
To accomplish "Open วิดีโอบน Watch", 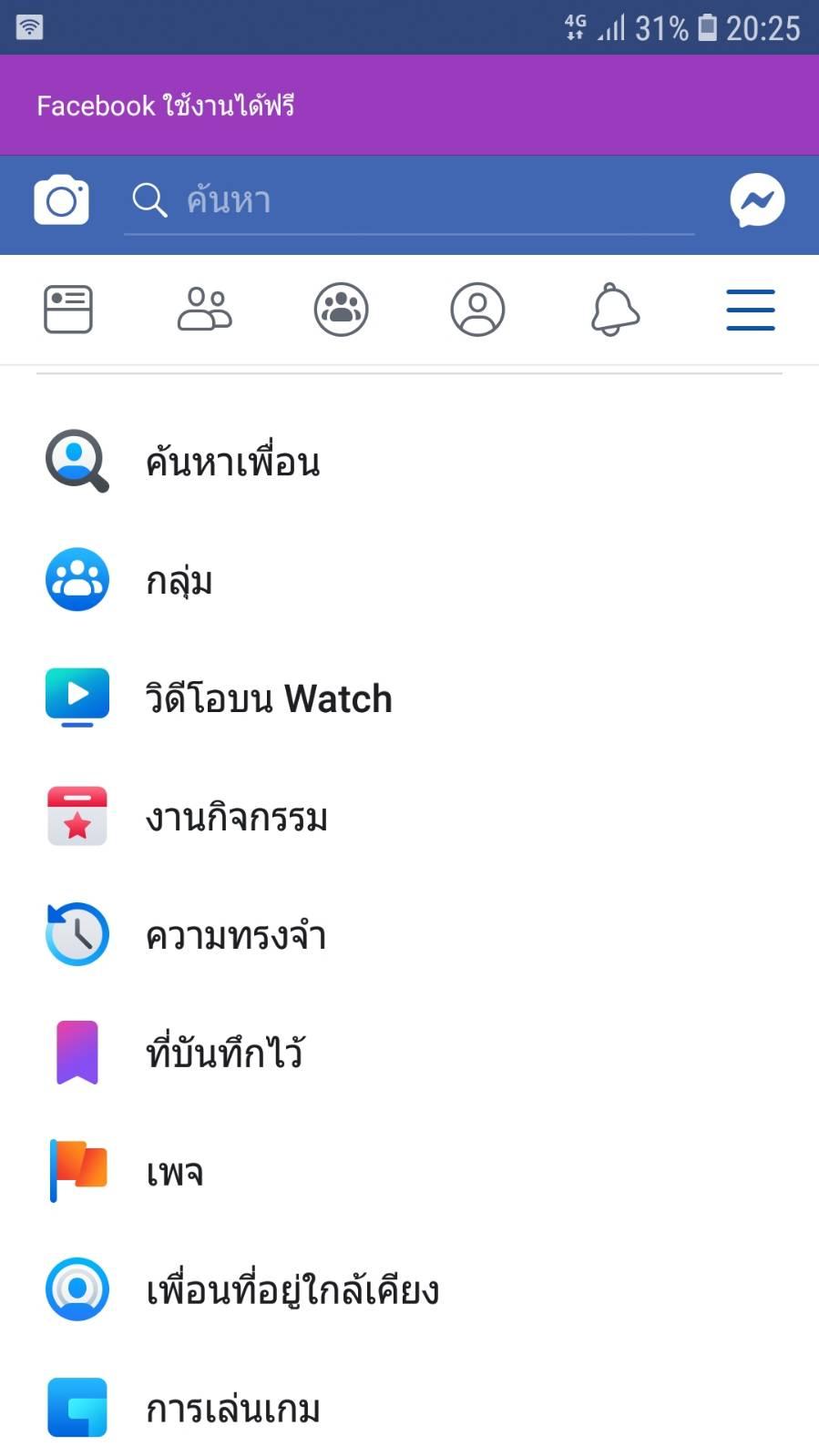I will [269, 698].
